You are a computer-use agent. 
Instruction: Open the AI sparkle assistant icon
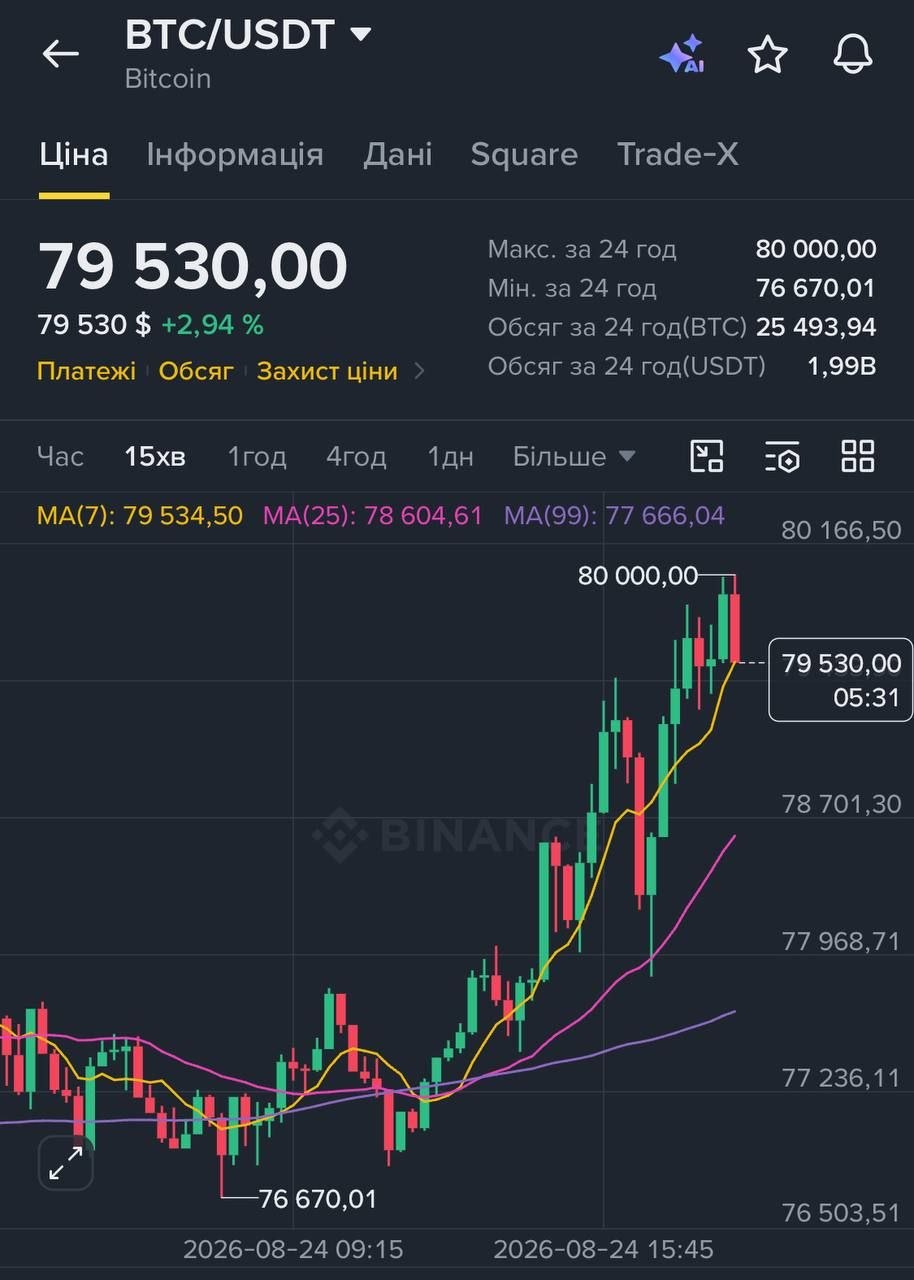(682, 54)
